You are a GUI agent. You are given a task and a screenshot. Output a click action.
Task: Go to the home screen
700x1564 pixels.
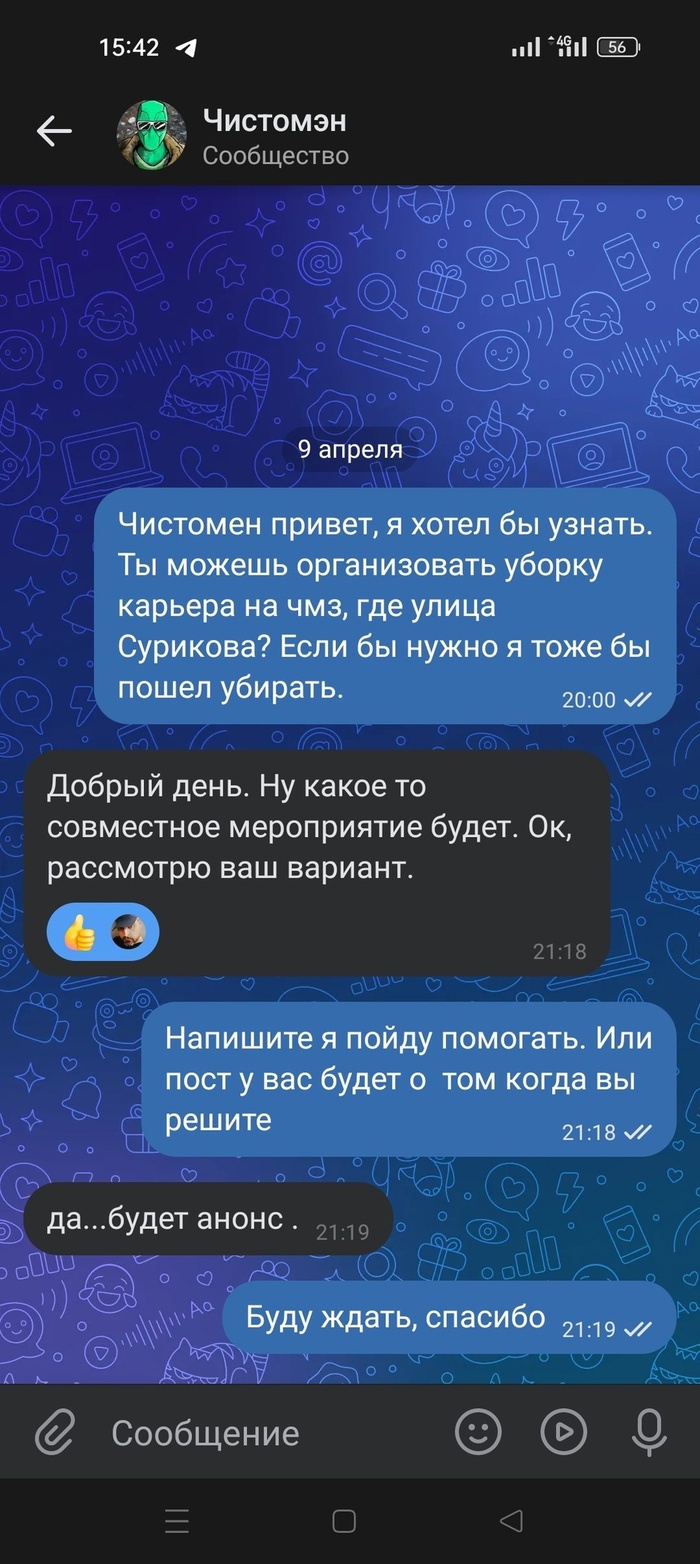tap(344, 1522)
